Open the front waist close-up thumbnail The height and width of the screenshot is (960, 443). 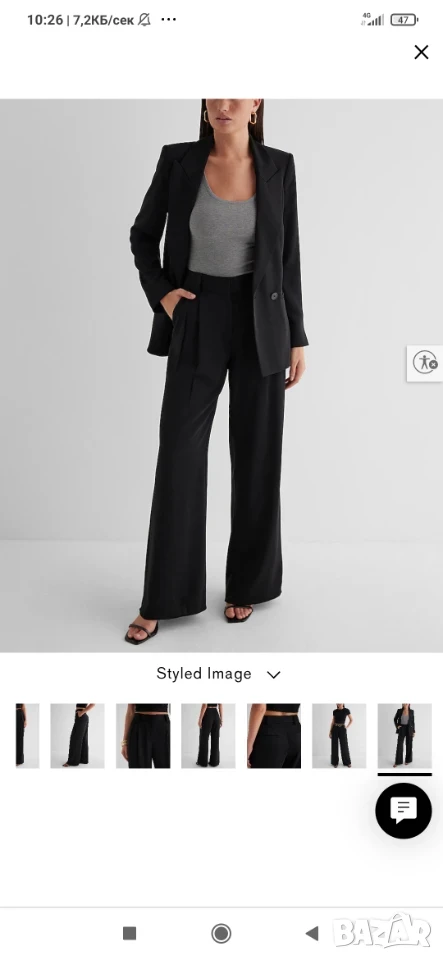point(143,736)
